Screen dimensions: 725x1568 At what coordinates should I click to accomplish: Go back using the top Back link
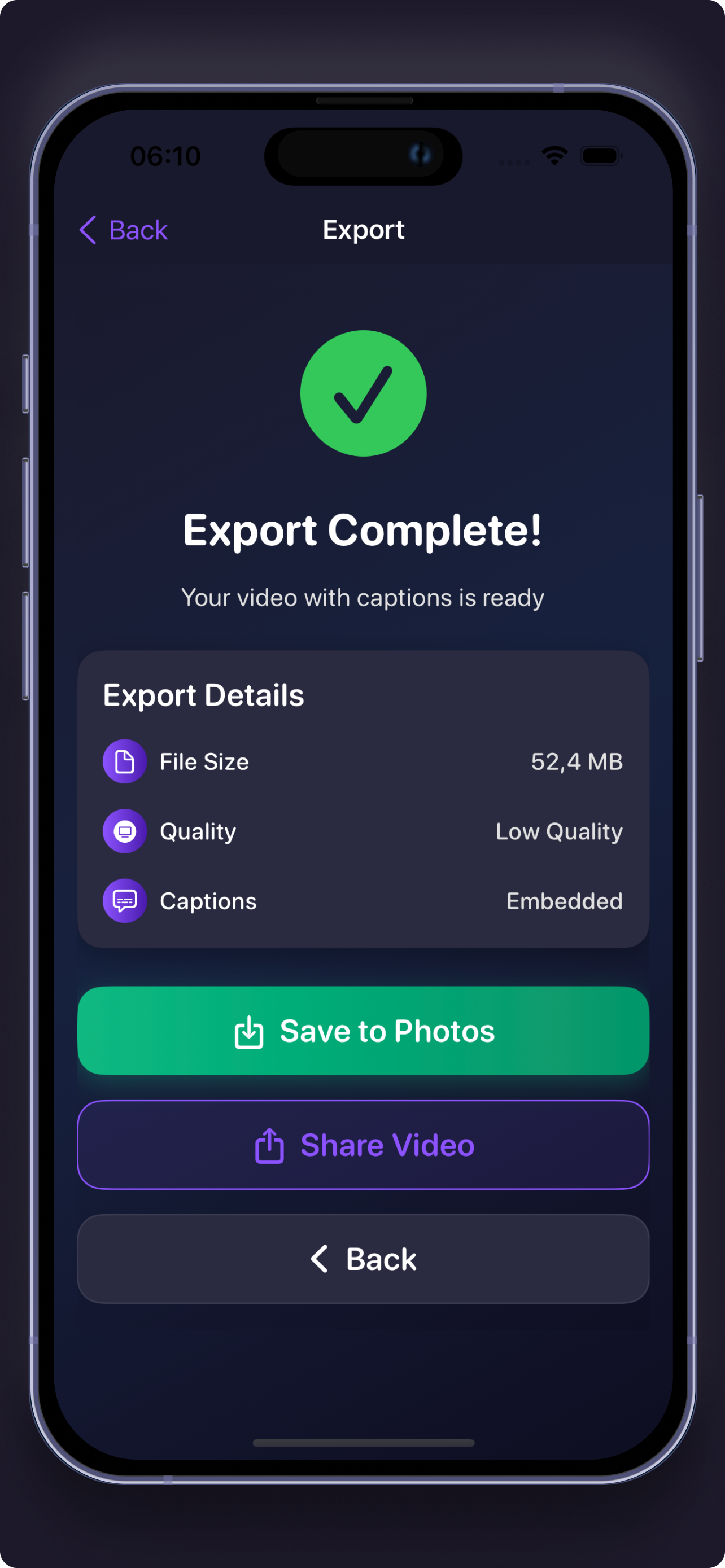tap(124, 230)
